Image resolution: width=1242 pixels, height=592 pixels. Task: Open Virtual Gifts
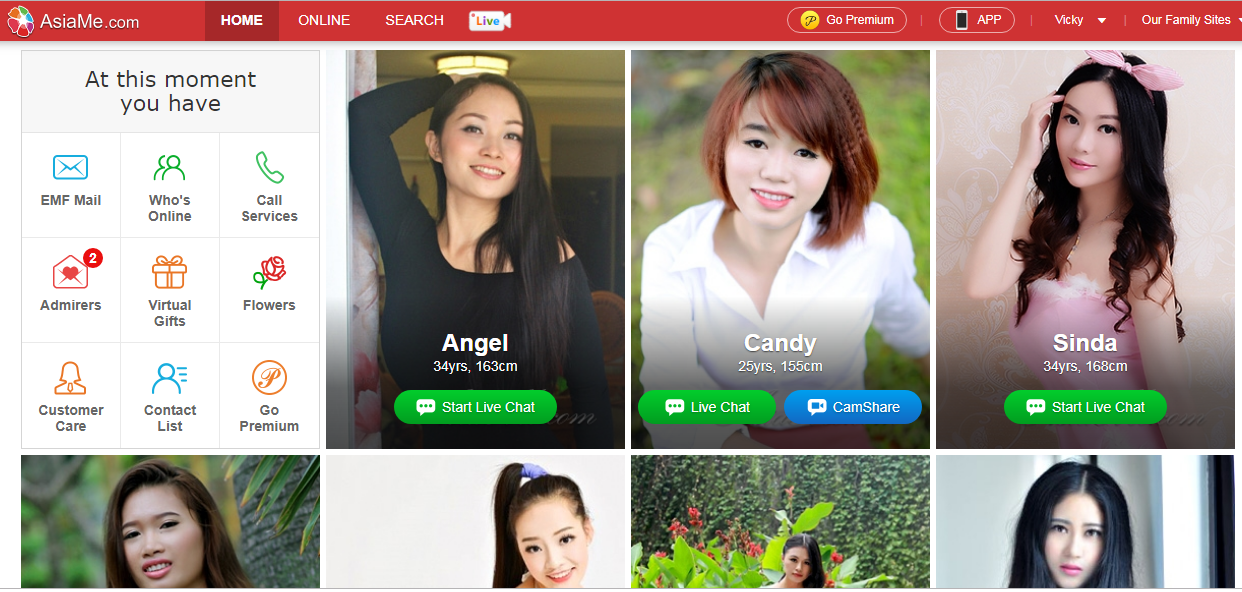coord(170,290)
